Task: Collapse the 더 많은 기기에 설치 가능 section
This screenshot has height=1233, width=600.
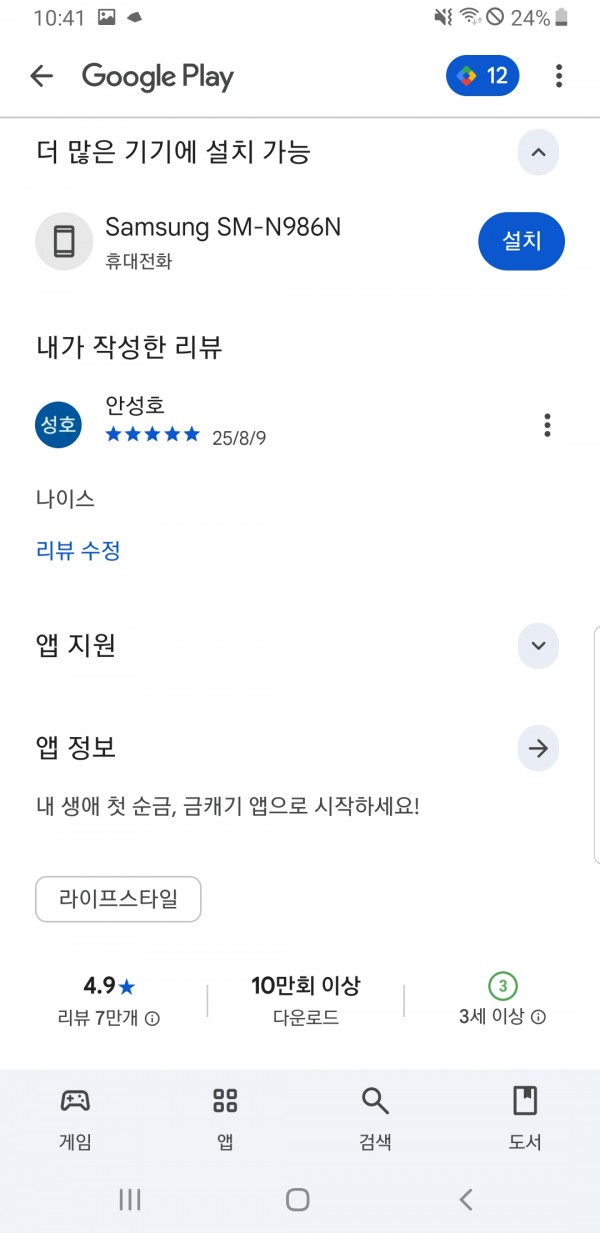Action: point(538,153)
